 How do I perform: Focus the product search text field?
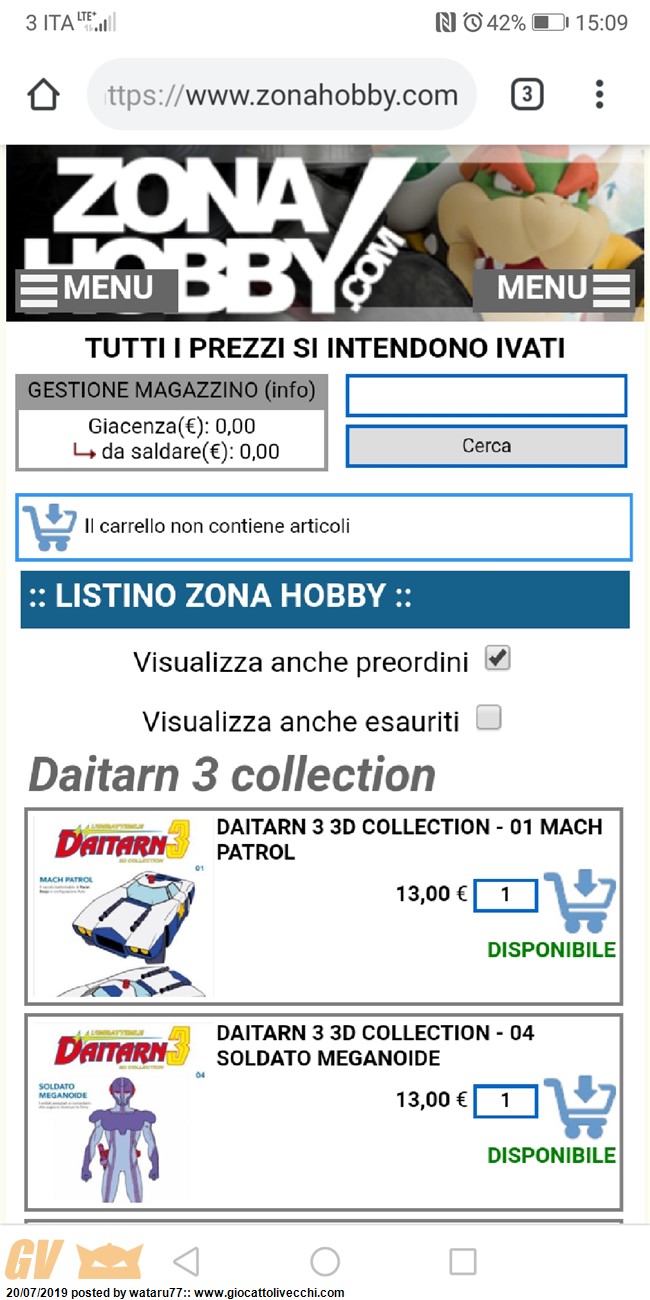pos(486,396)
